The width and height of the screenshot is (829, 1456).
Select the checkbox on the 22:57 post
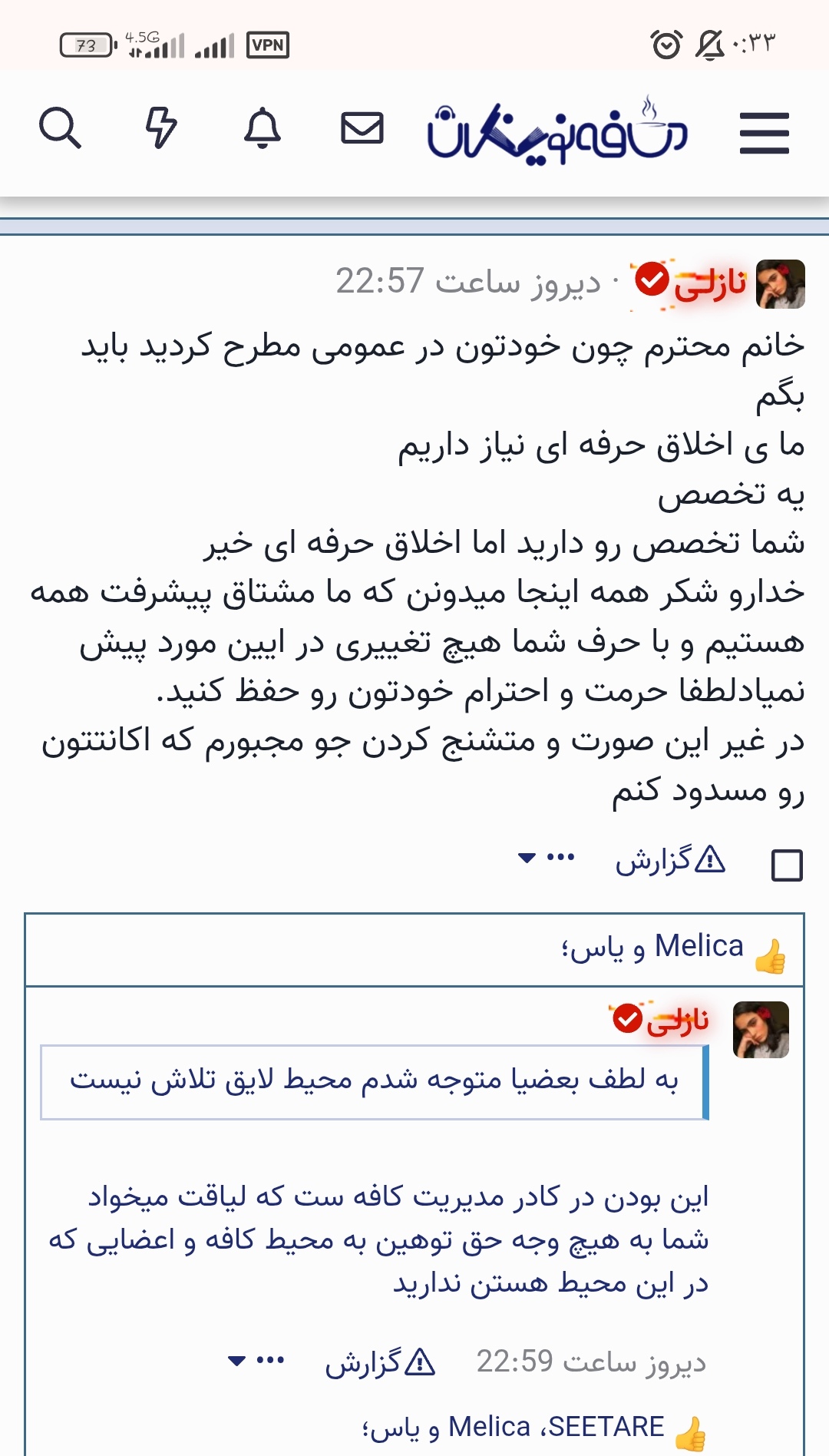(x=787, y=865)
